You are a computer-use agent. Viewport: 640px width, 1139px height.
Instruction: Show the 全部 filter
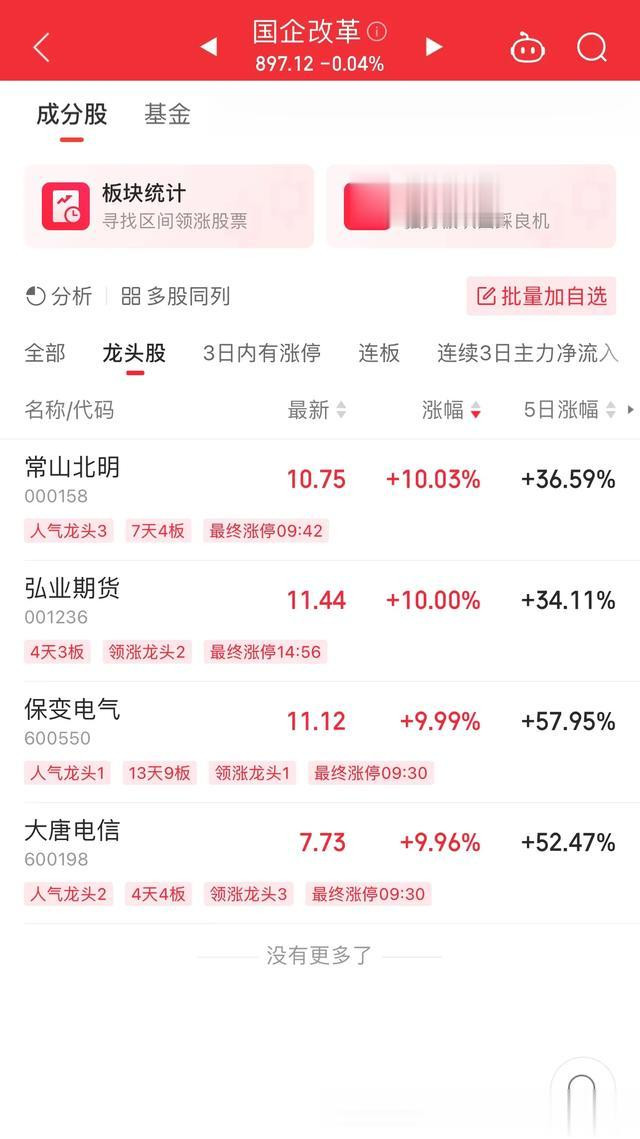click(x=45, y=353)
